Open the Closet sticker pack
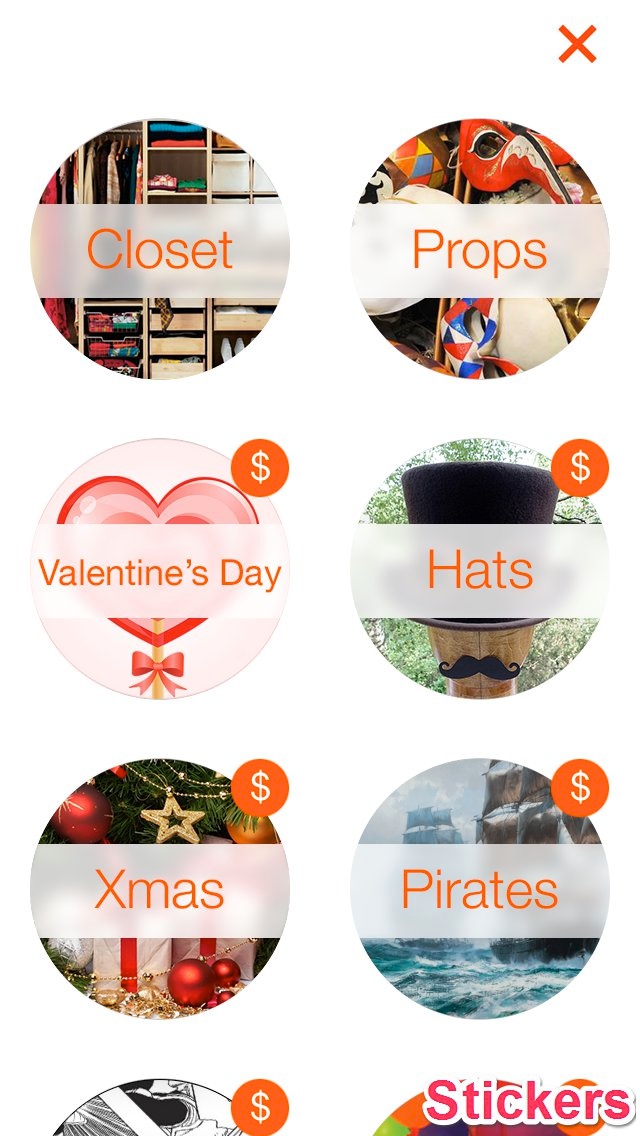This screenshot has width=640, height=1136. [160, 250]
